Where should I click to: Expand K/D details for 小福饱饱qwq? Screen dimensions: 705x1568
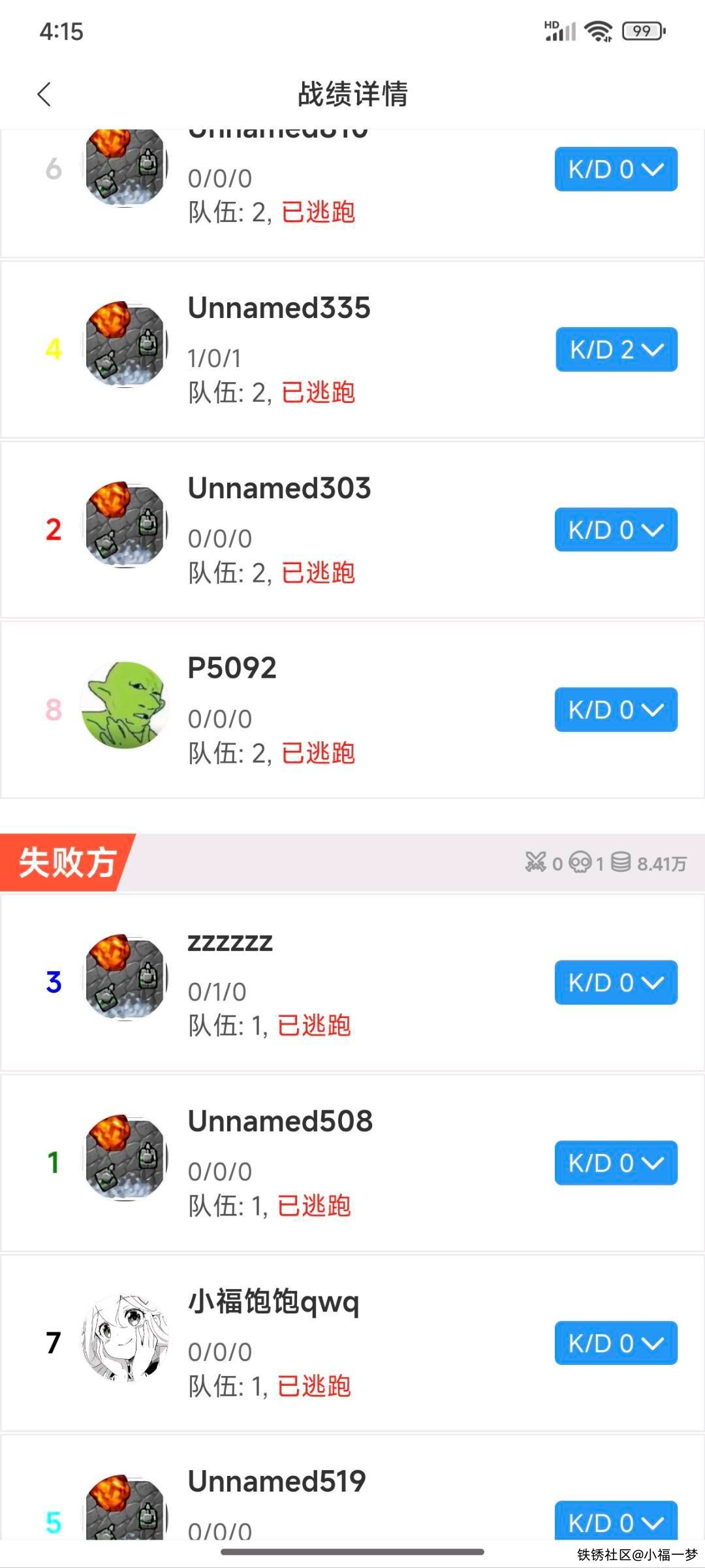[616, 1343]
